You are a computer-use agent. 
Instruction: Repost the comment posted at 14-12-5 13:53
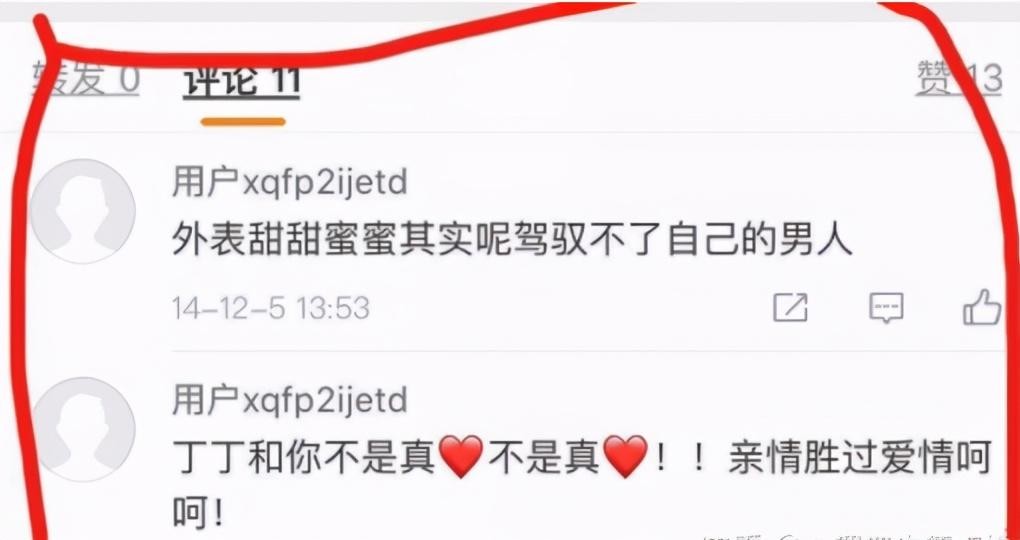click(790, 308)
